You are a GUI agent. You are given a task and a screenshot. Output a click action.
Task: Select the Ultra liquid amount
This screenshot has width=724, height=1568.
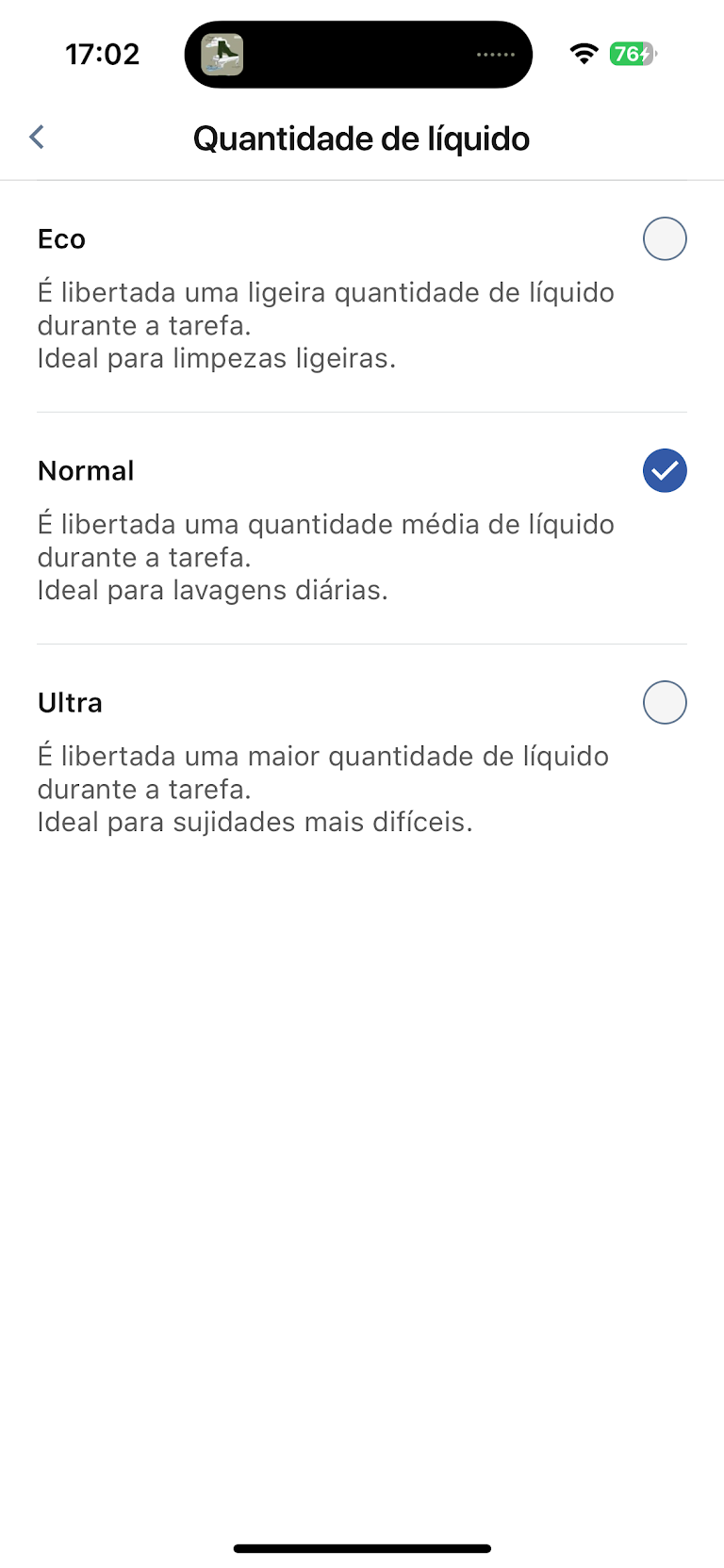coord(665,702)
